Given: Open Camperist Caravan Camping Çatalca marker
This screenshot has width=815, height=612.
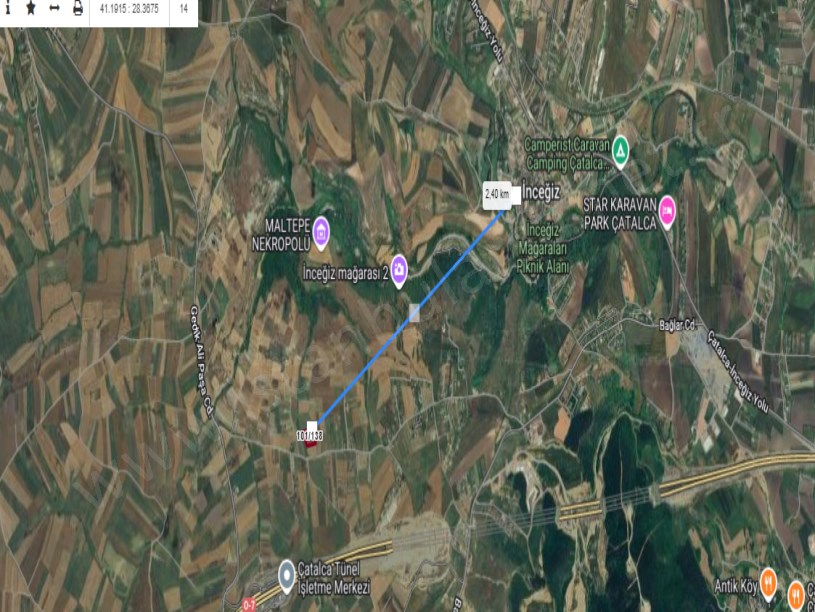Looking at the screenshot, I should 620,150.
